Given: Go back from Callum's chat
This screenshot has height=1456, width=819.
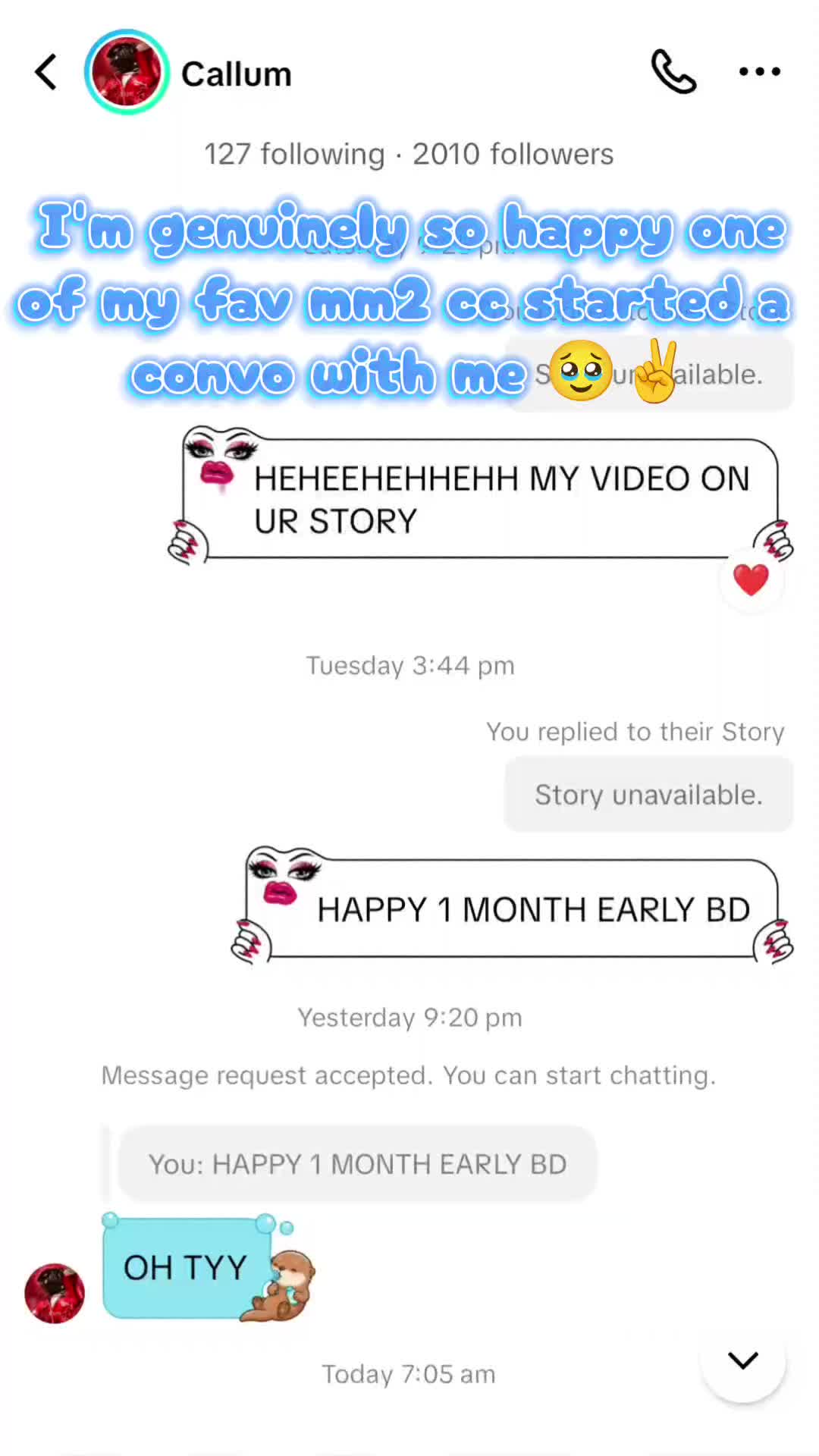Looking at the screenshot, I should (x=46, y=72).
